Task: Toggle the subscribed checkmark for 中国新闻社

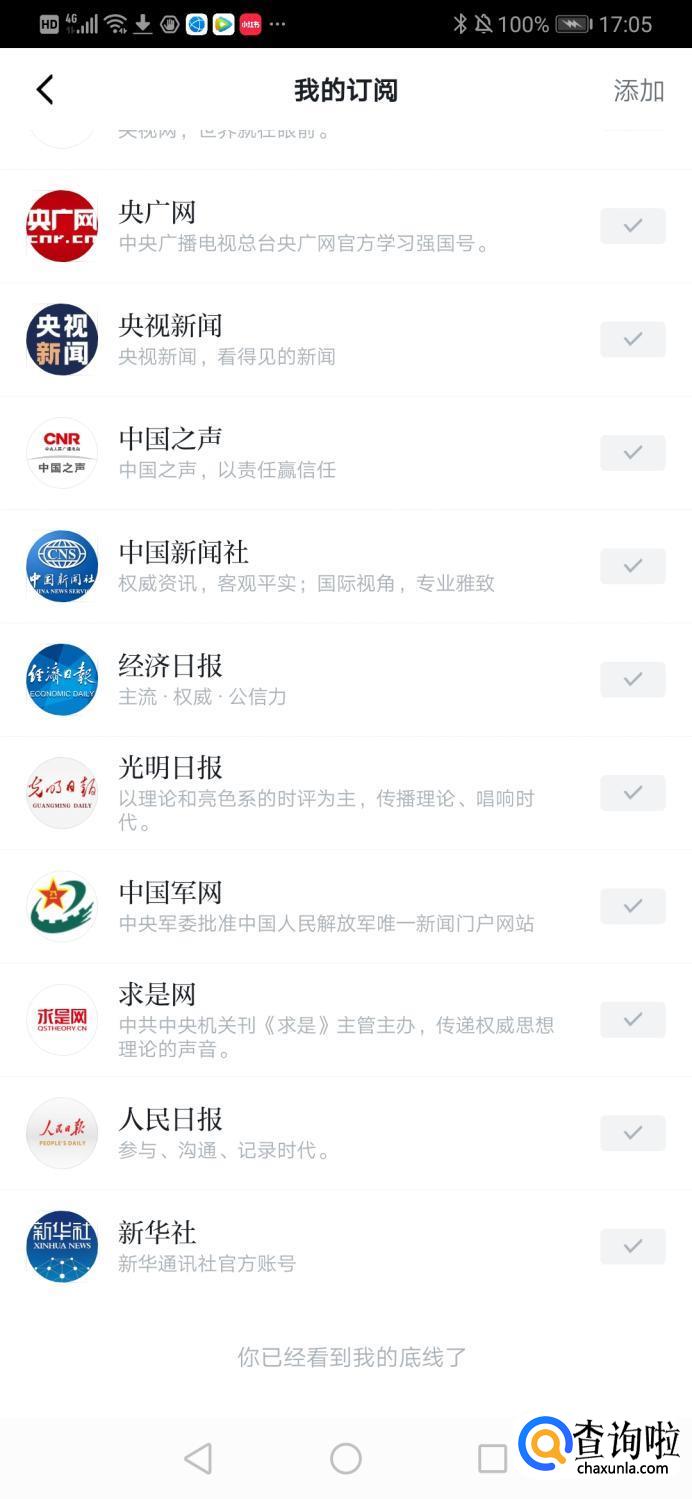Action: pyautogui.click(x=632, y=566)
